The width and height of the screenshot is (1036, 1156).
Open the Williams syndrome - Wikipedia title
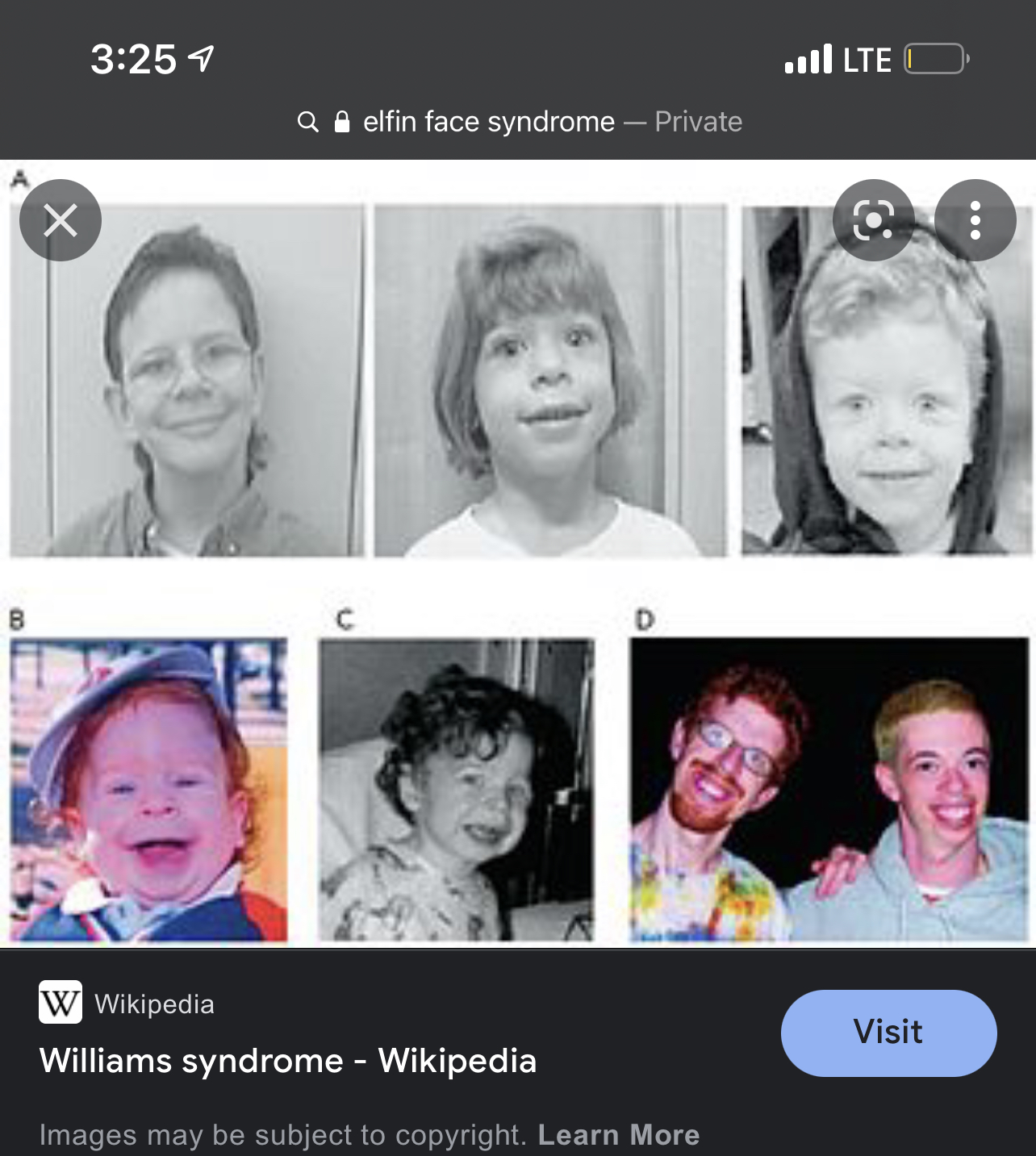288,1060
